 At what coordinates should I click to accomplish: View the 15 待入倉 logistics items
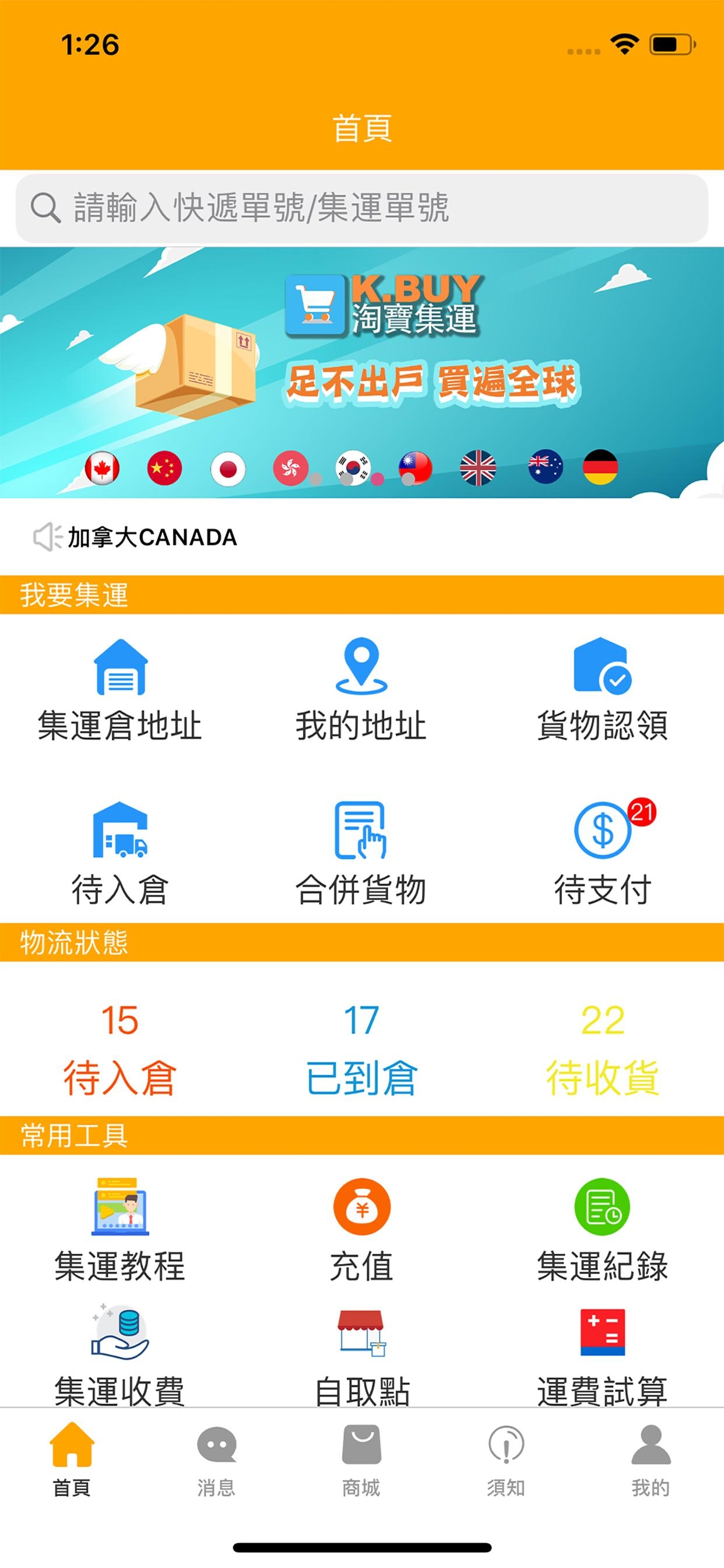[120, 1049]
